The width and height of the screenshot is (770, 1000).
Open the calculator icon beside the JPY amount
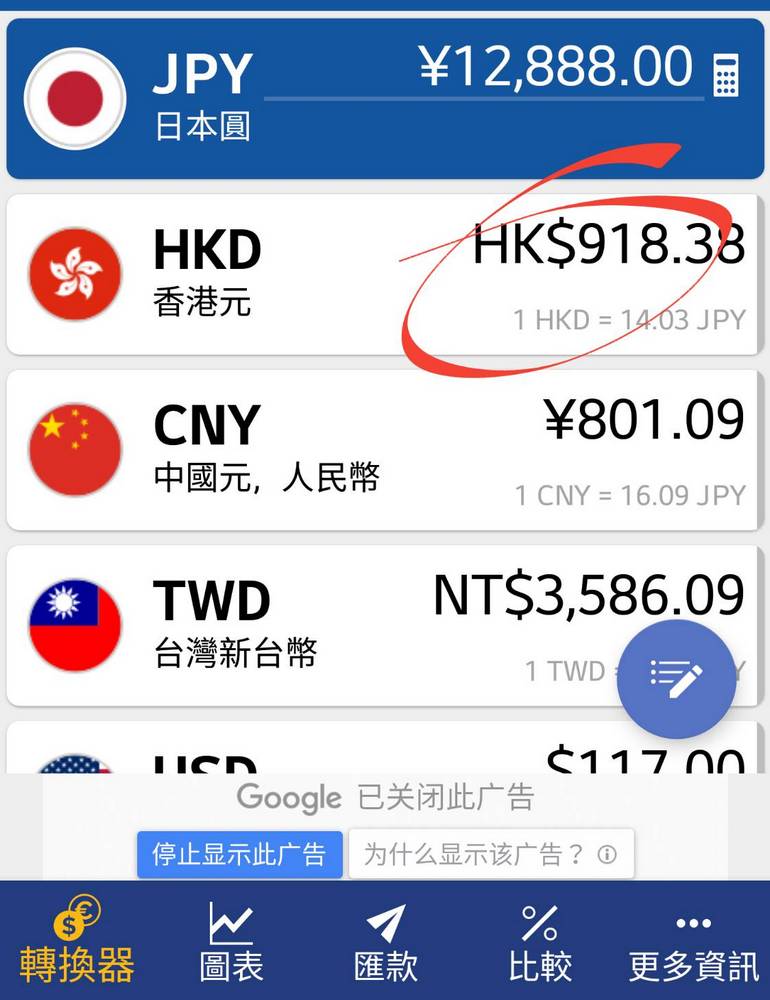[x=726, y=74]
